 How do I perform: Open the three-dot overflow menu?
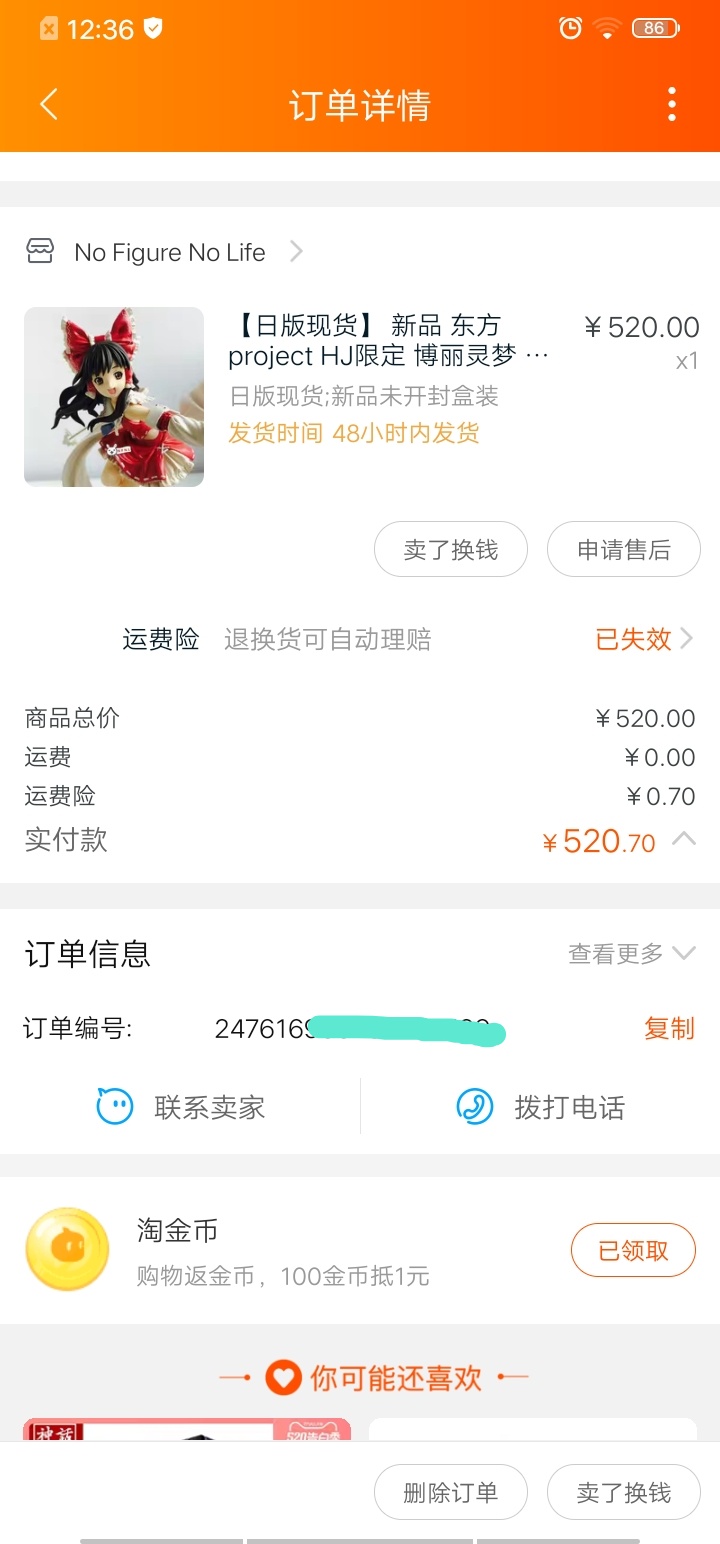(x=671, y=104)
